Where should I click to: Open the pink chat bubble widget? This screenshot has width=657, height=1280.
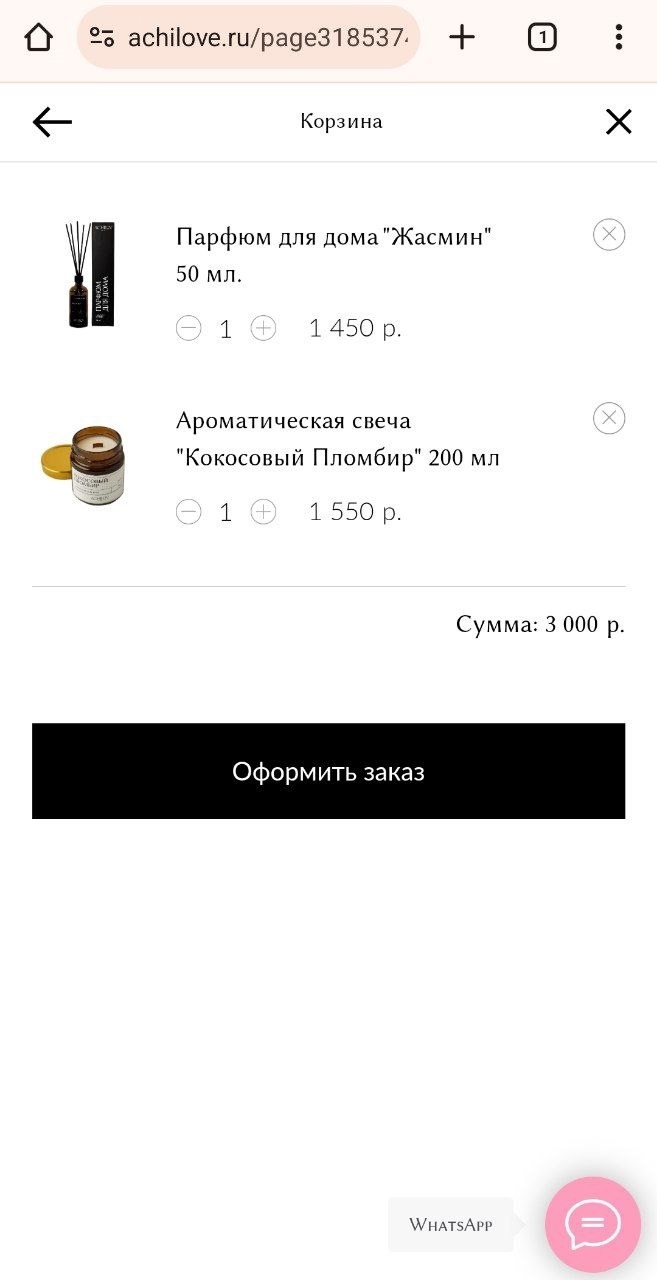[x=593, y=1224]
